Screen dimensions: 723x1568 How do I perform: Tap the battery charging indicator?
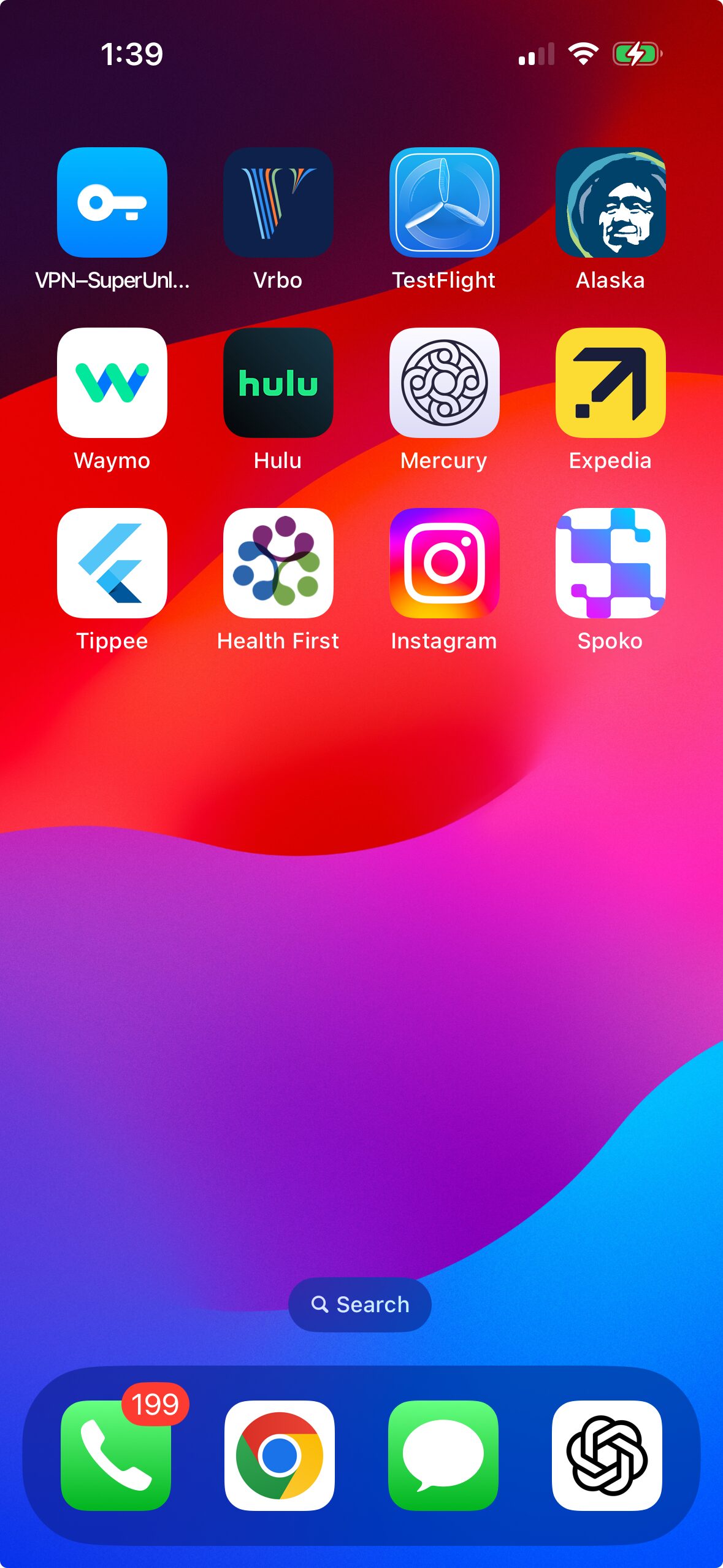click(635, 54)
